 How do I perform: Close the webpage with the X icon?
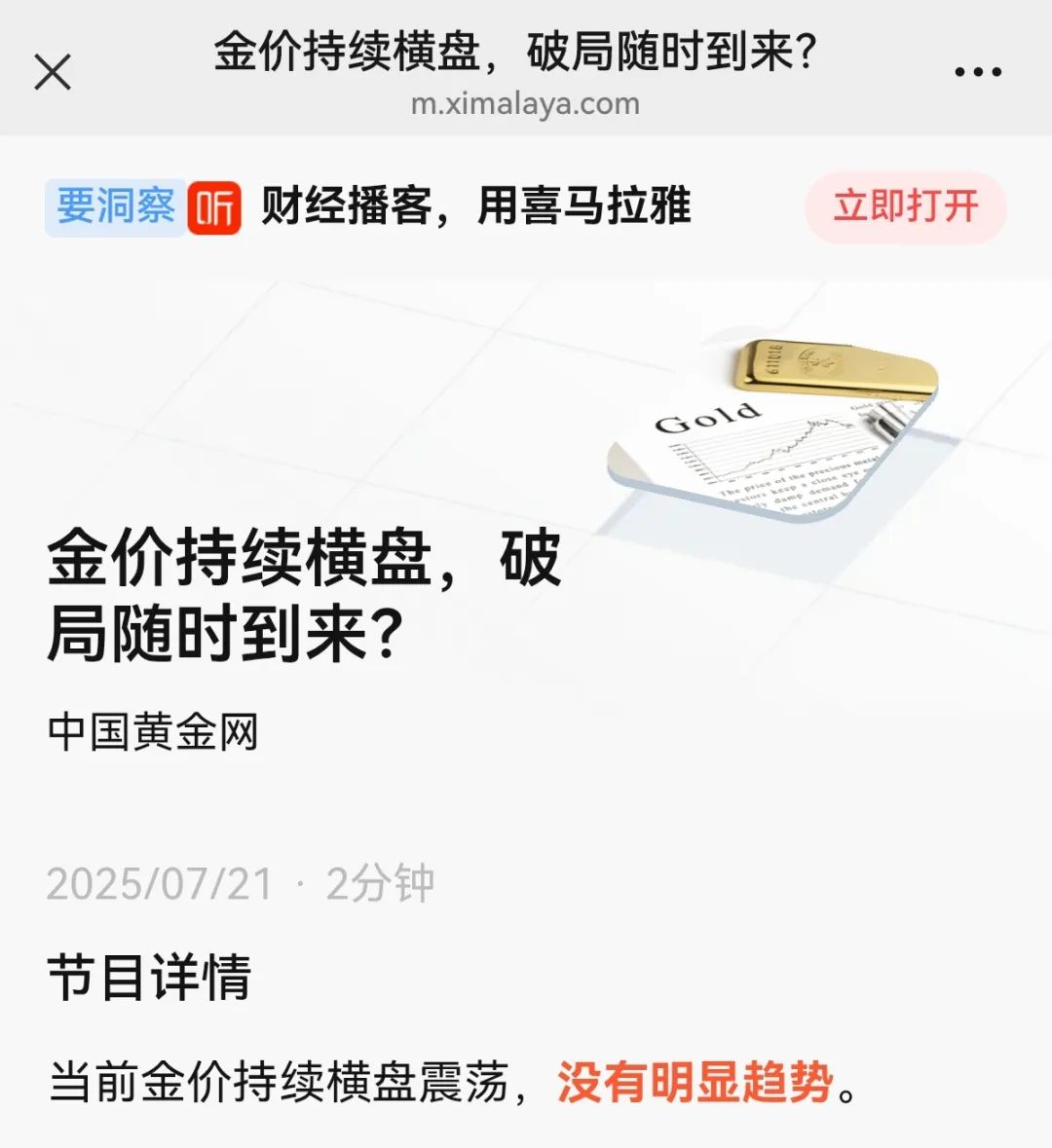(53, 72)
